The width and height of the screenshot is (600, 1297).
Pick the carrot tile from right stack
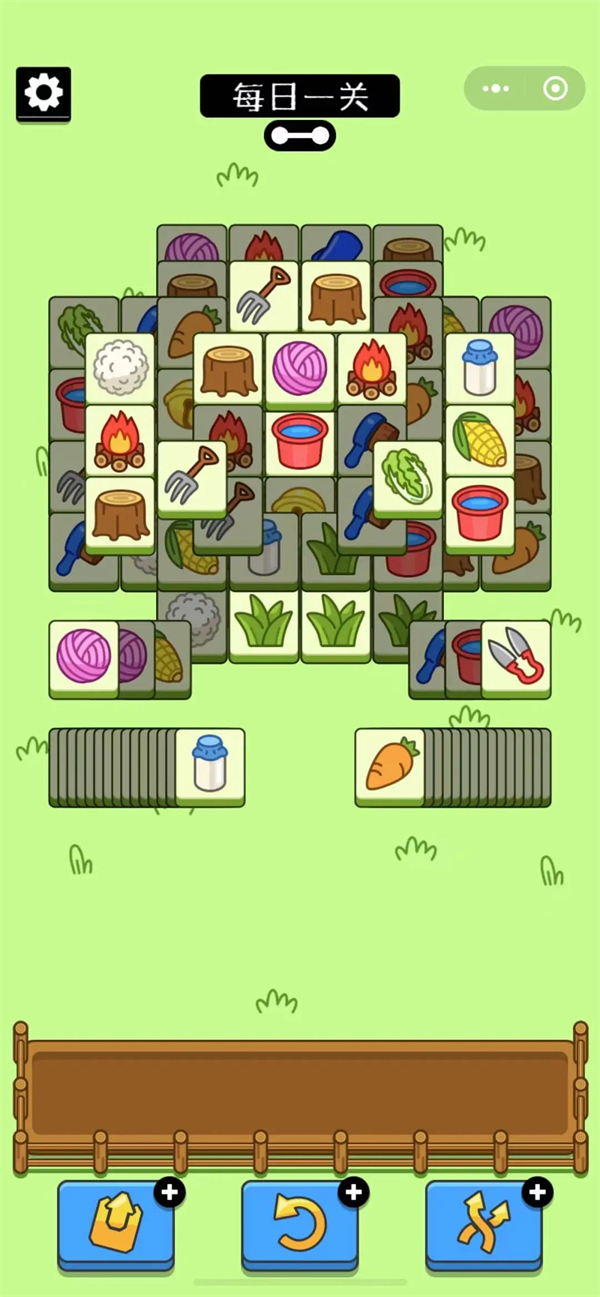(x=390, y=766)
